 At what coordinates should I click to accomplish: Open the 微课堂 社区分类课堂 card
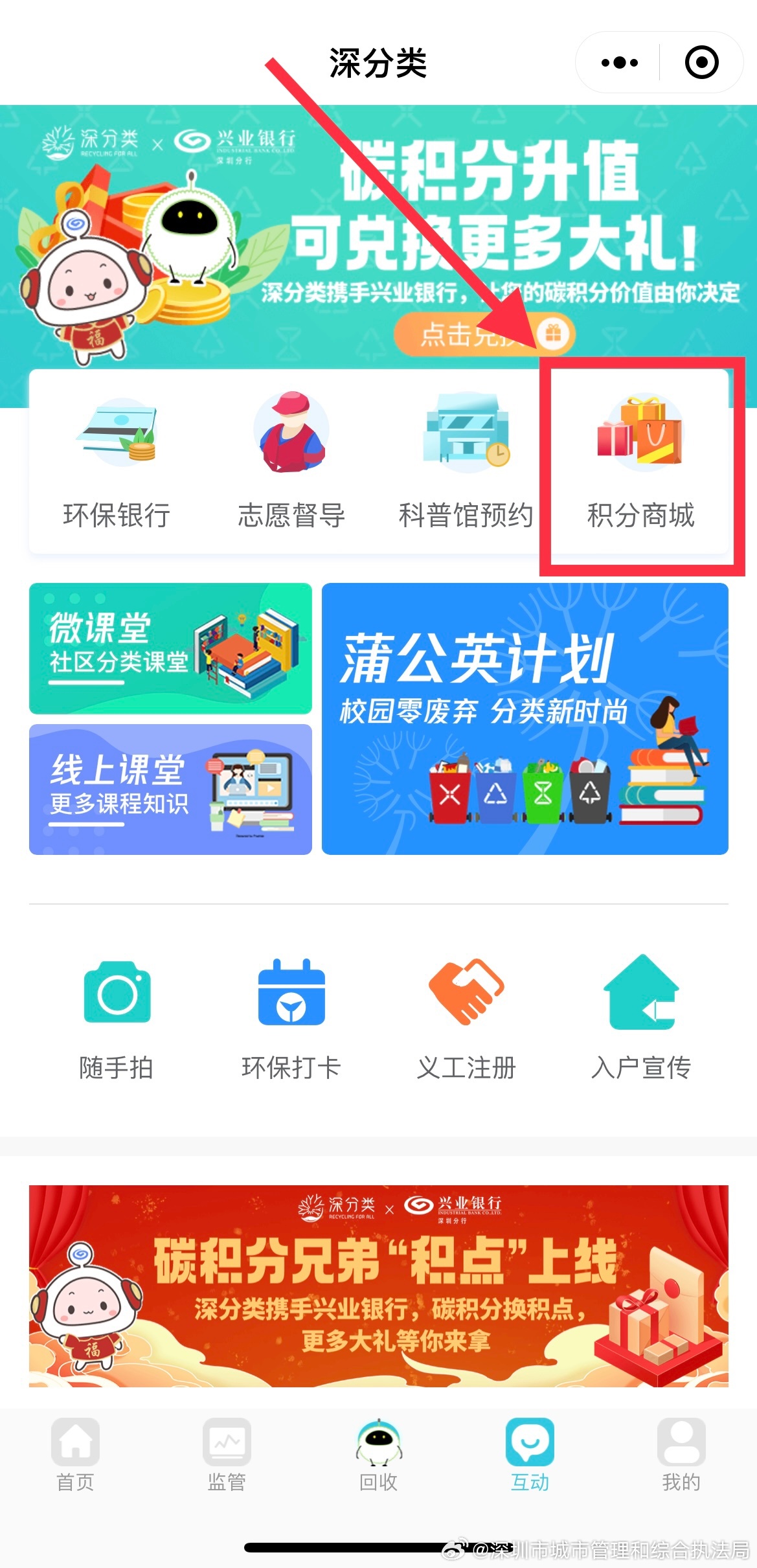coord(170,648)
